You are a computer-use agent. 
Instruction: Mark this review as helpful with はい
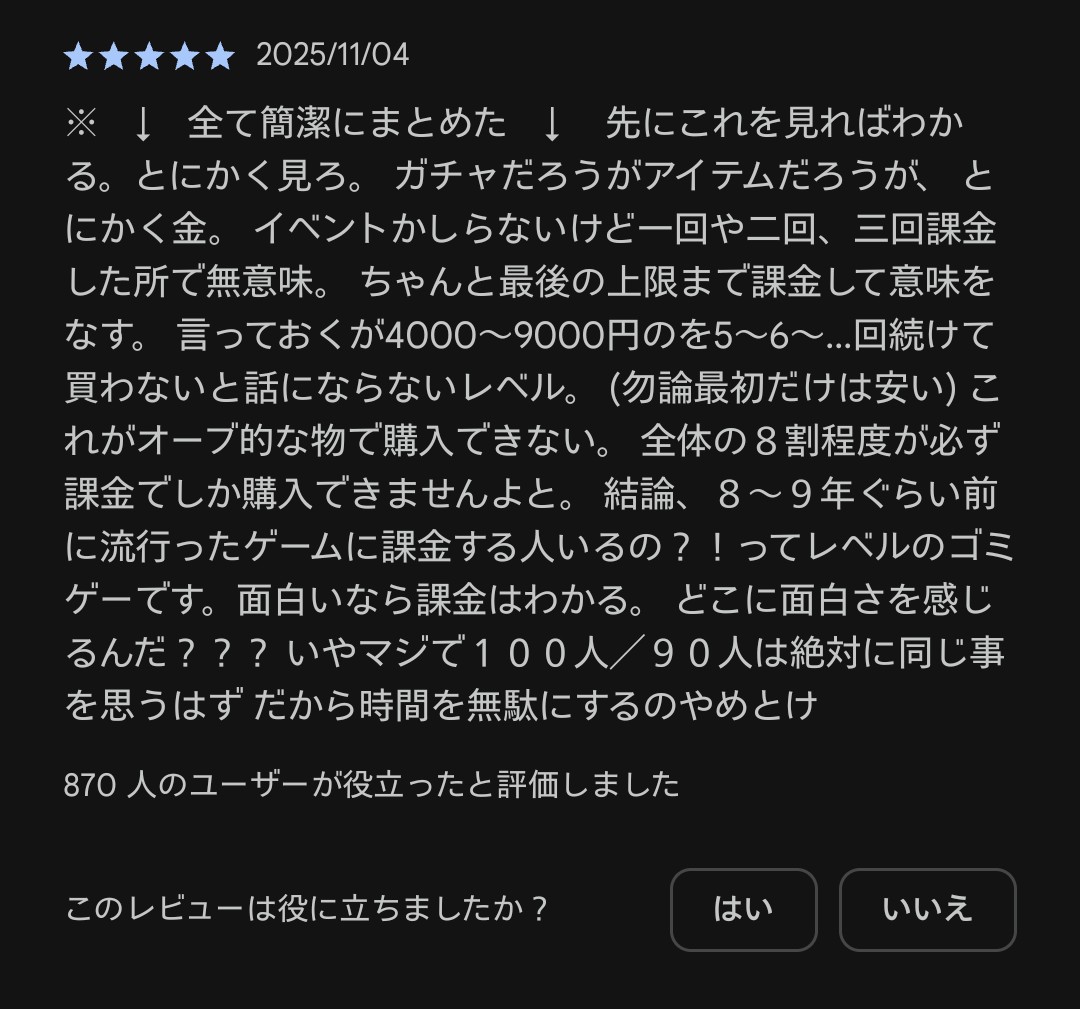click(743, 910)
